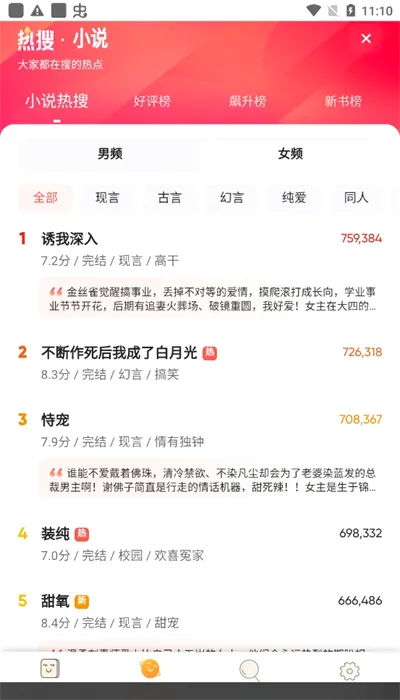Open the novel 甜氧
Image resolution: width=400 pixels, height=700 pixels.
[55, 601]
